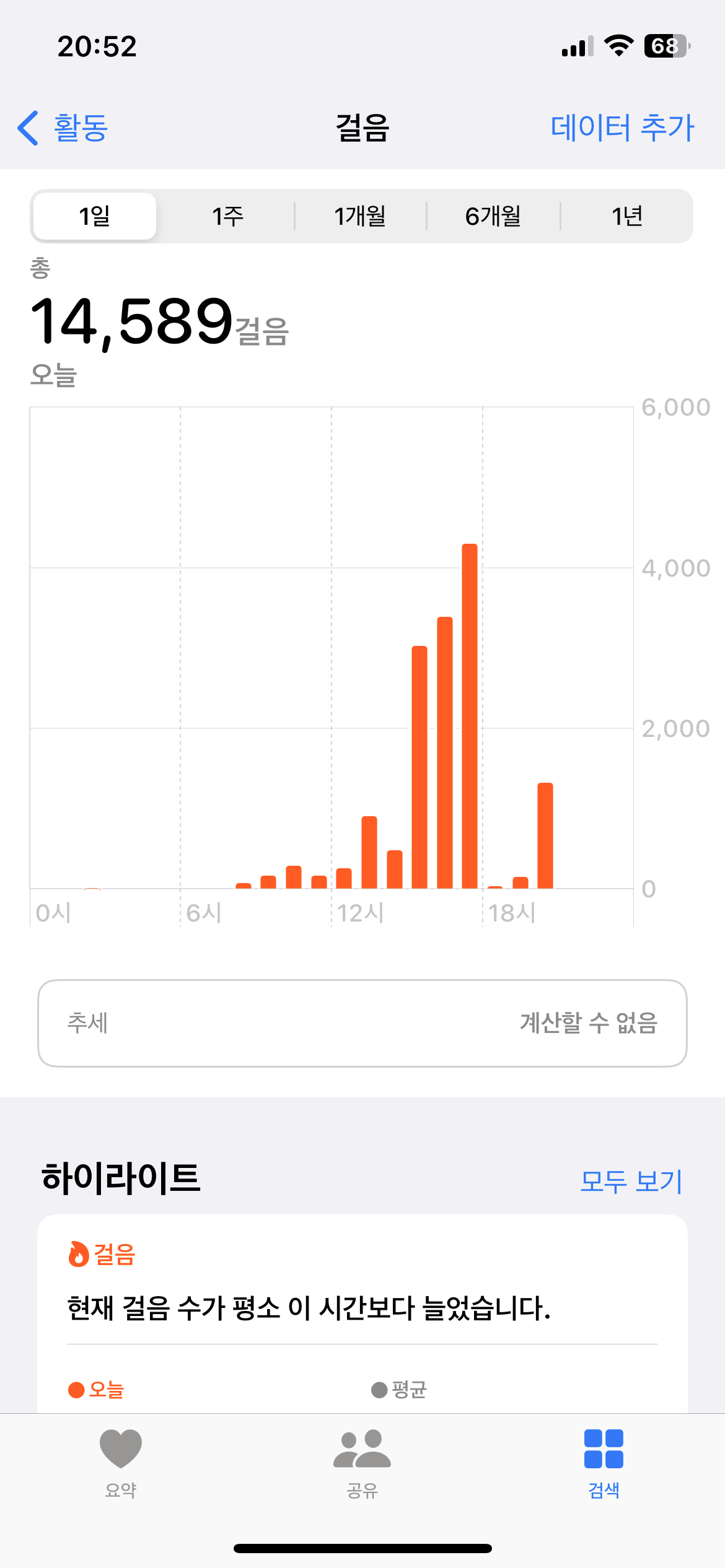Open the 추세 trend card

click(362, 1023)
